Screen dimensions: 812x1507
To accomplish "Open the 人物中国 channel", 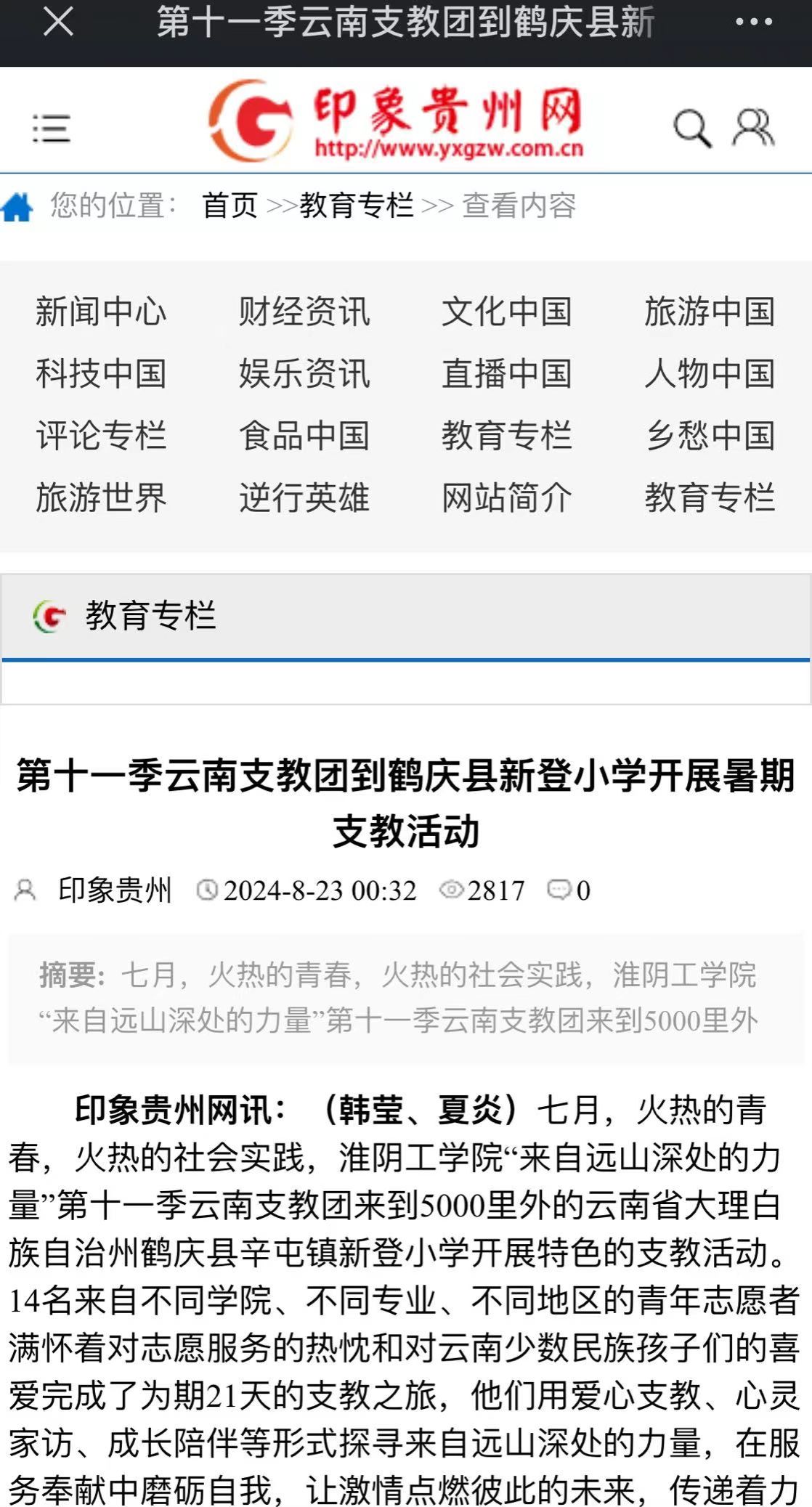I will point(710,373).
